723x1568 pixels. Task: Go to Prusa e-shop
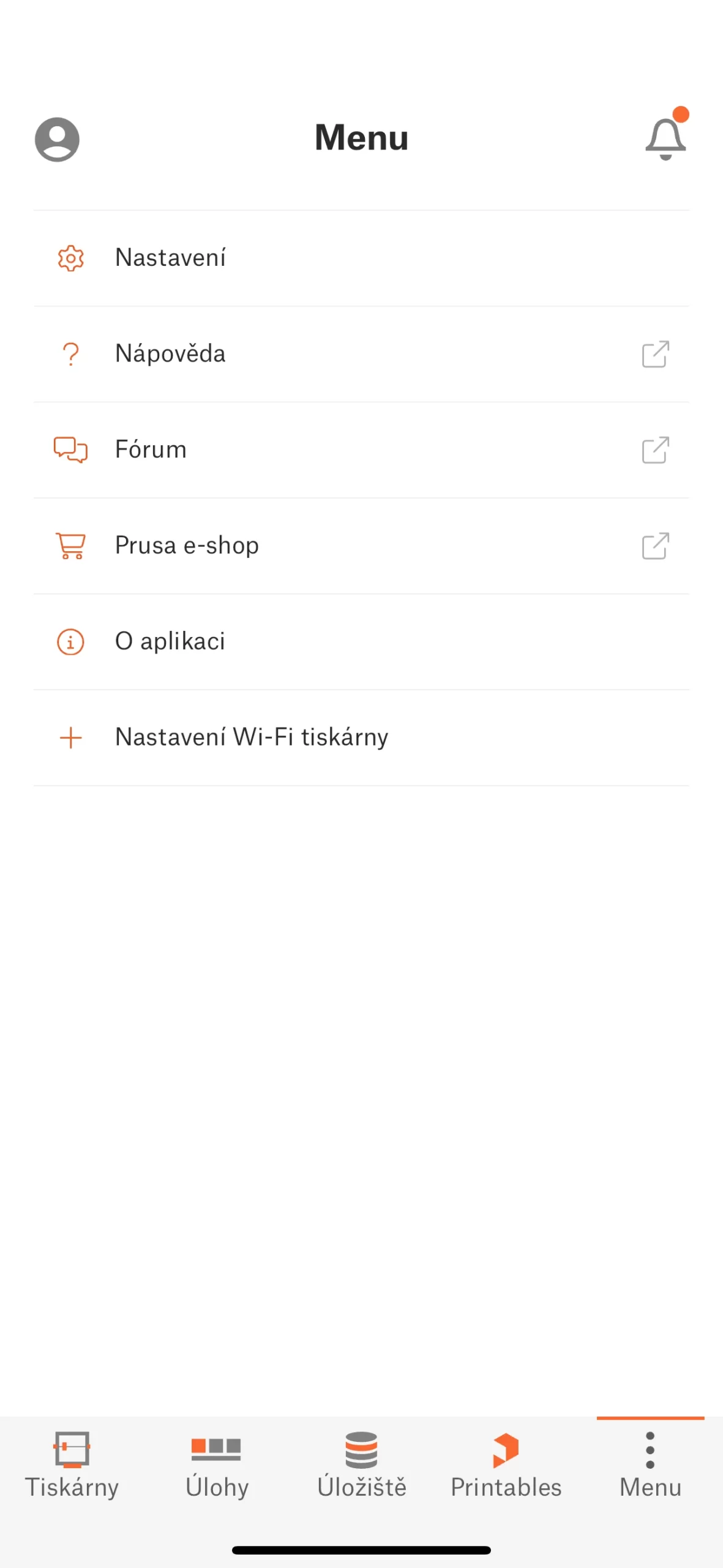361,546
